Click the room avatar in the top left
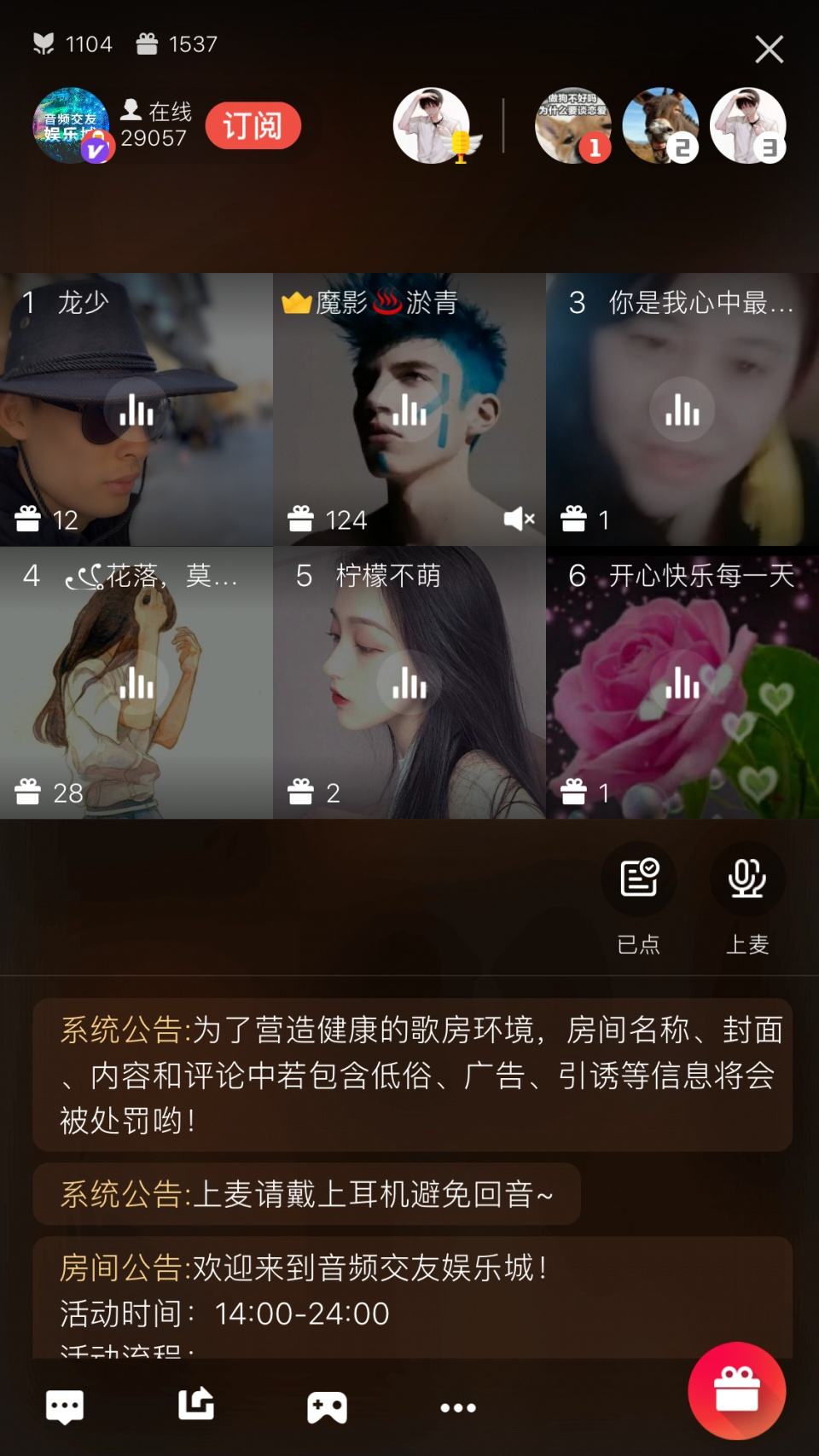Image resolution: width=819 pixels, height=1456 pixels. [72, 125]
